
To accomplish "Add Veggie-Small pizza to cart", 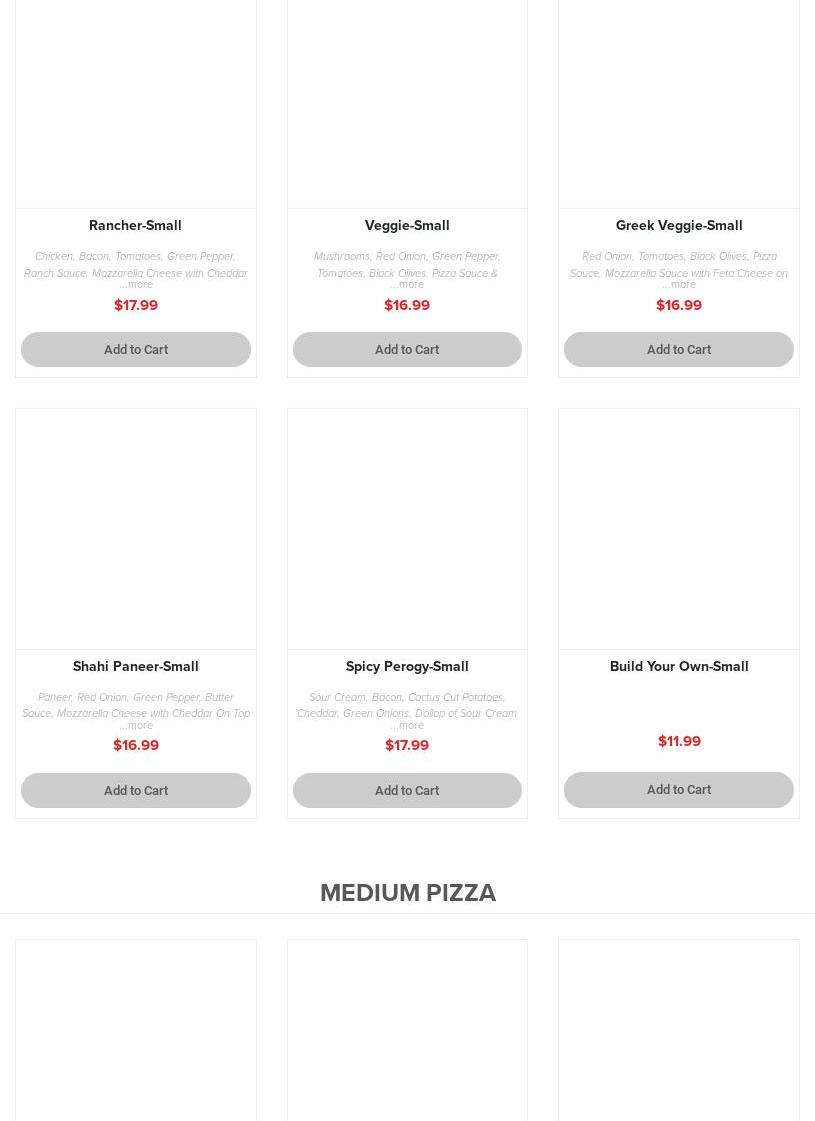I will pos(407,349).
